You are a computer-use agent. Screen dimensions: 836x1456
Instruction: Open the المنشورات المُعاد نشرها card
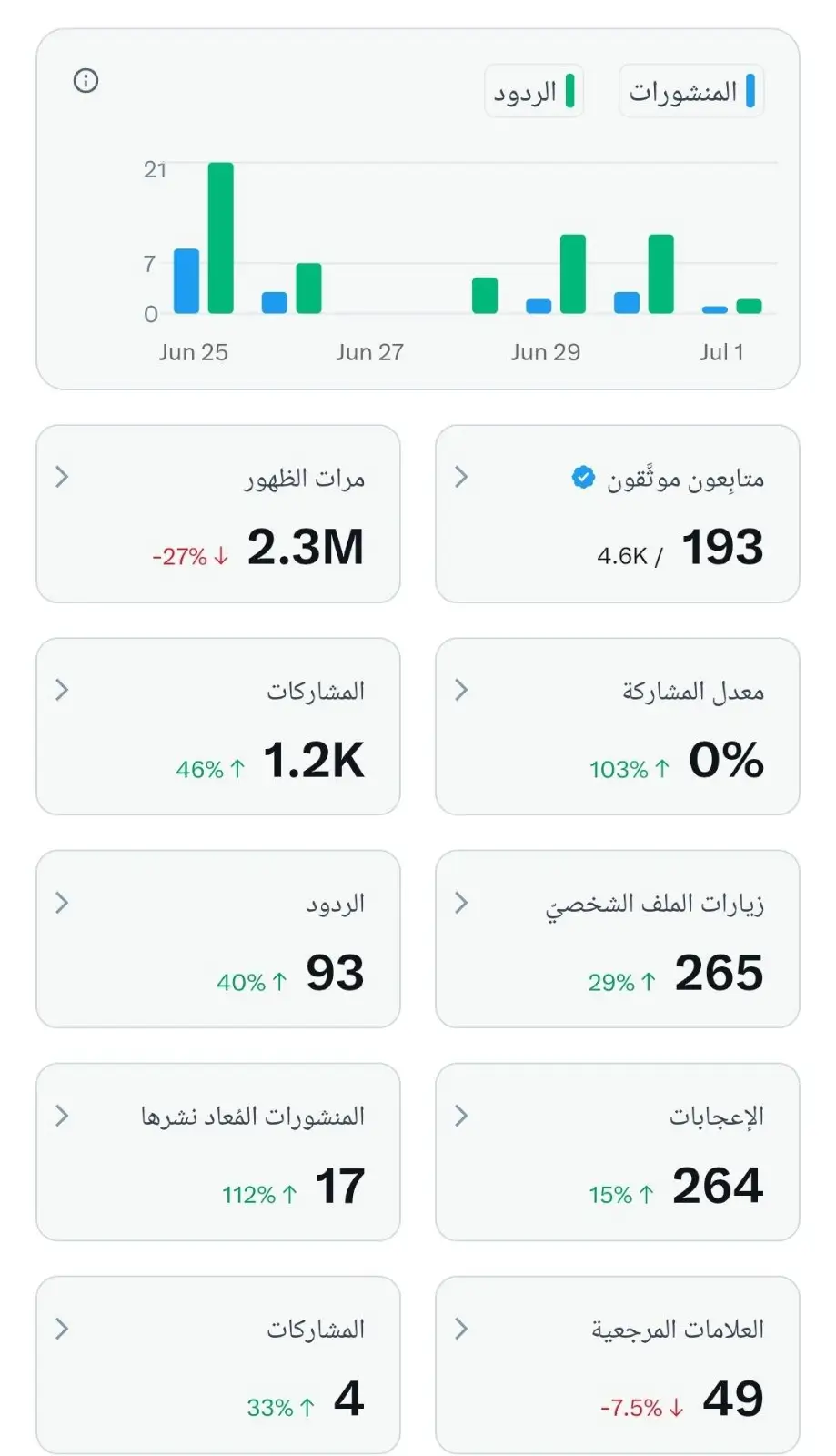[218, 1152]
